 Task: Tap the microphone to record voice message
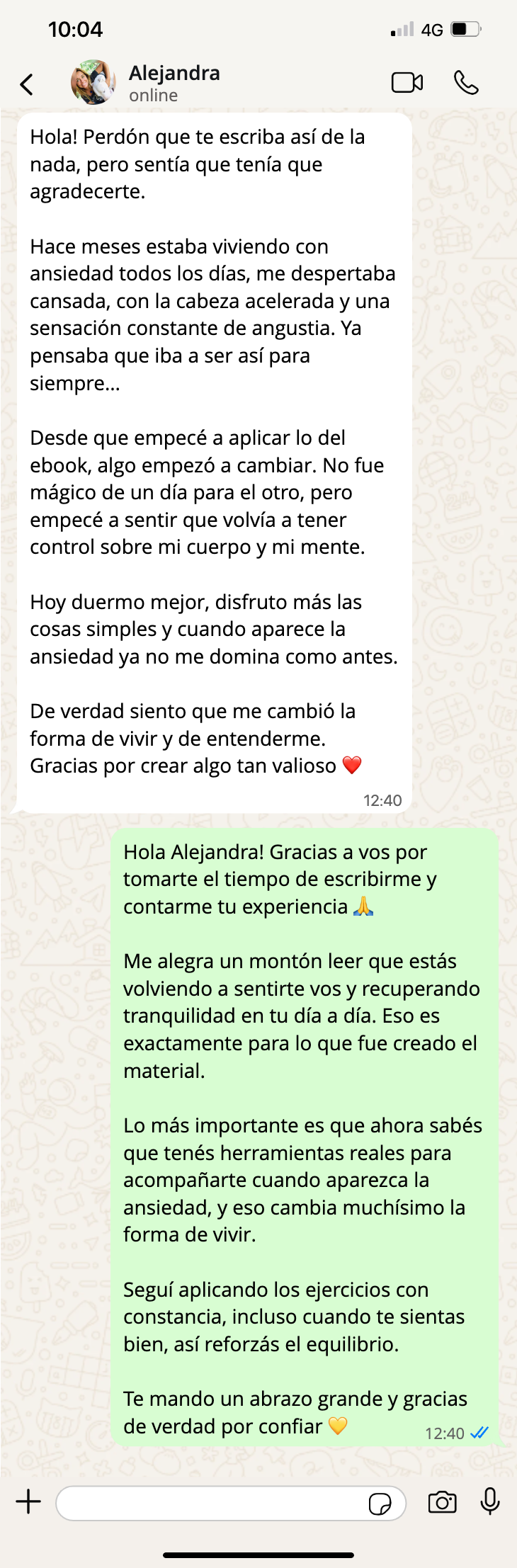pos(490,1501)
